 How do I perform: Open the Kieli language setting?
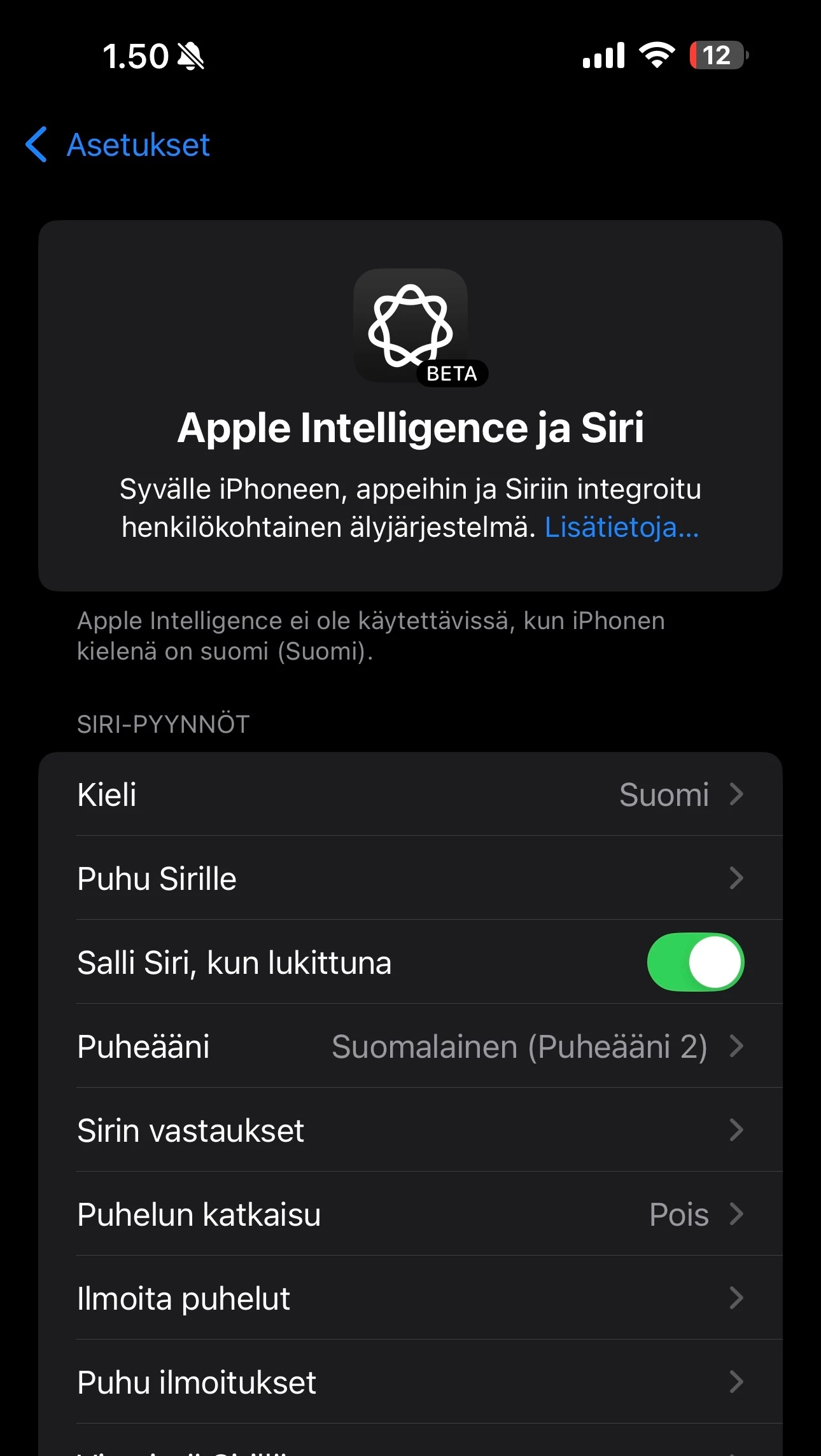410,794
